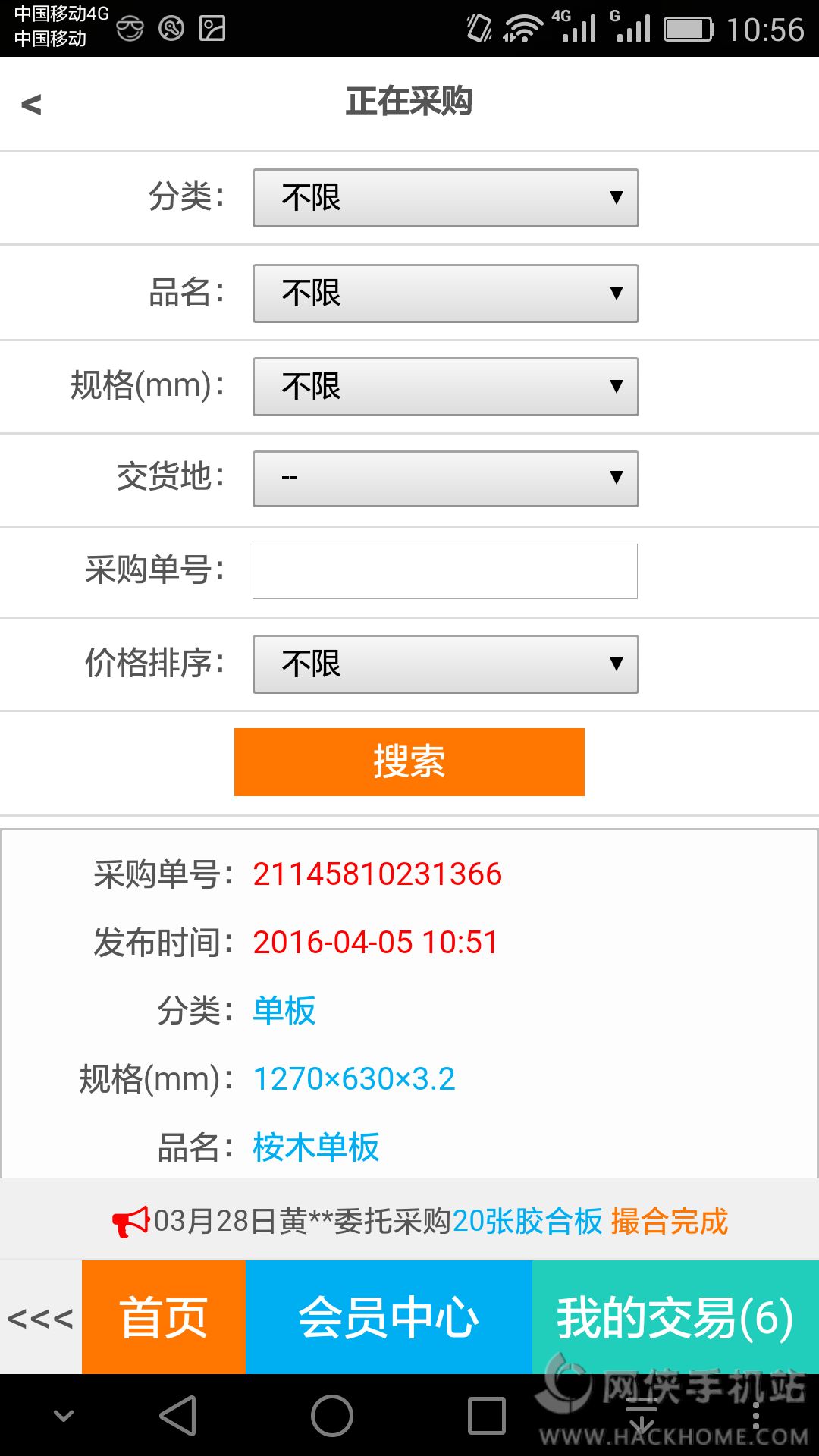Image resolution: width=819 pixels, height=1456 pixels.
Task: Collapse the bottom bar with <<<
Action: coord(40,1317)
